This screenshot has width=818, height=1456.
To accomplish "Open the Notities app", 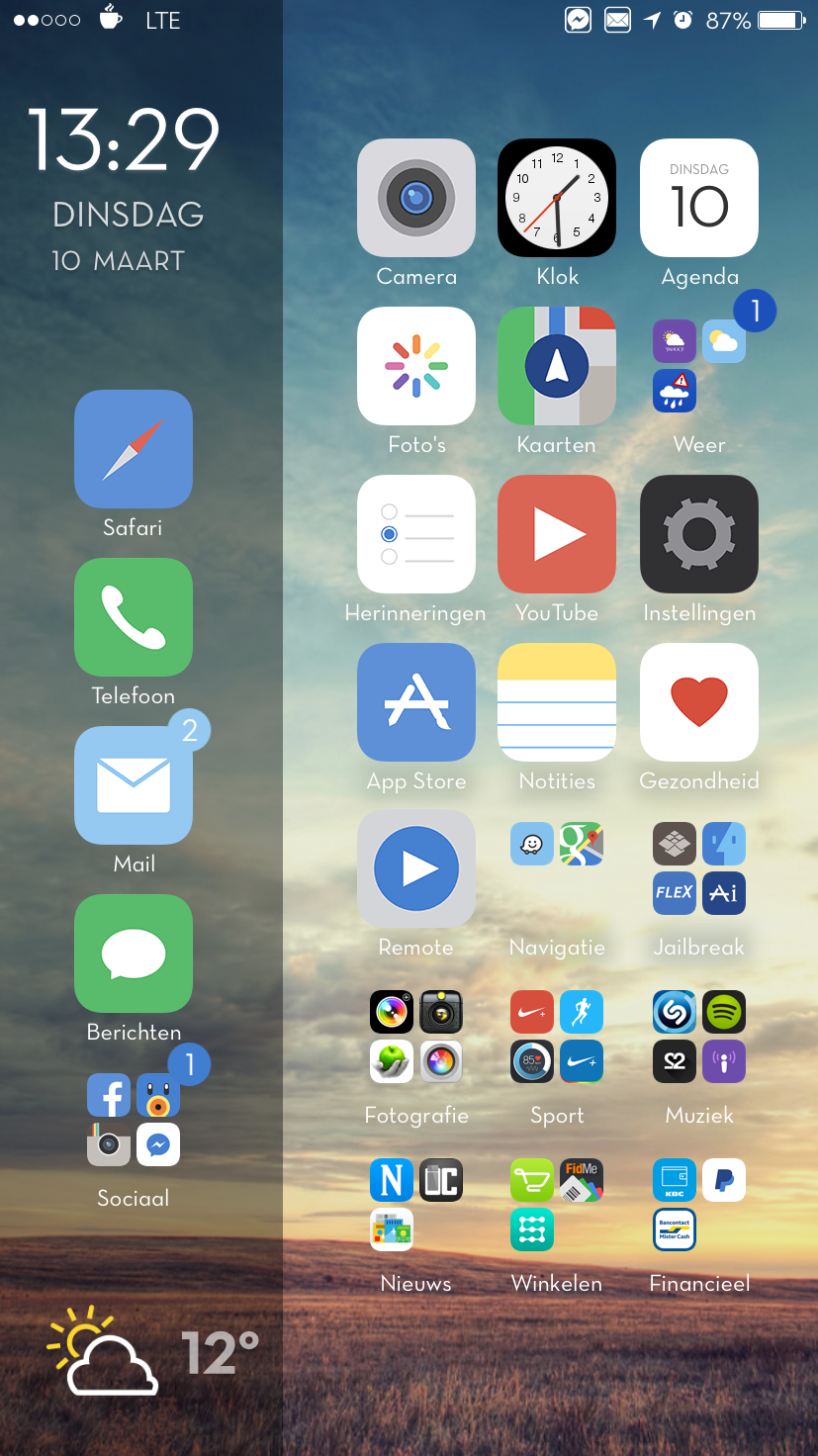I will point(557,702).
